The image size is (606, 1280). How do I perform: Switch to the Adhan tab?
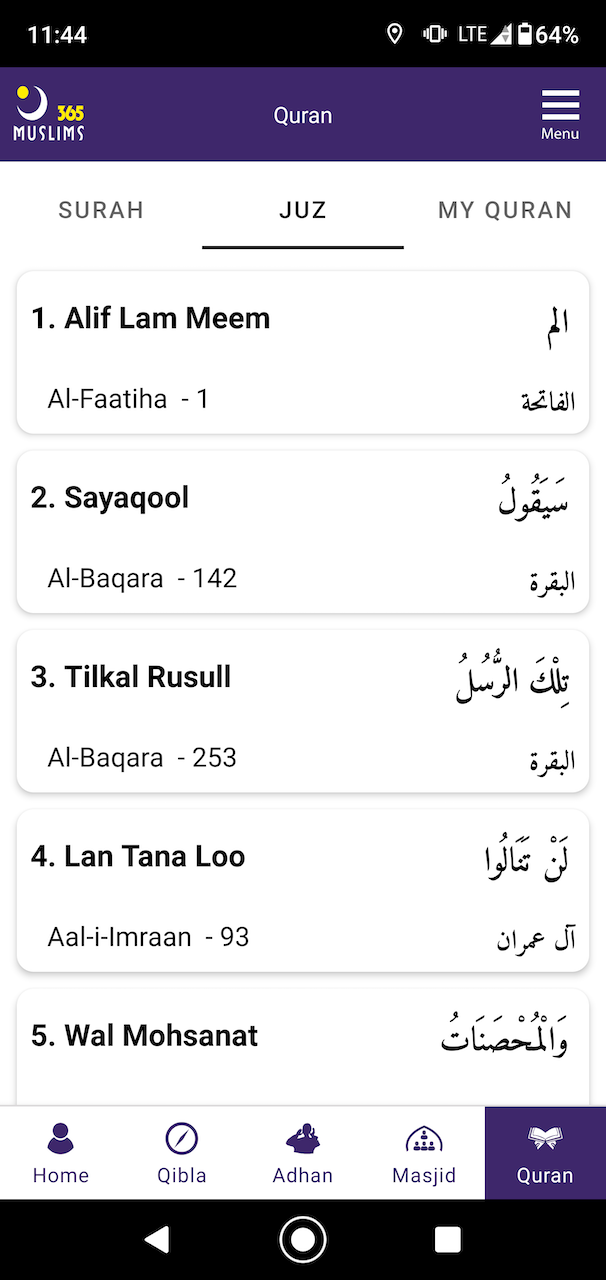303,1153
